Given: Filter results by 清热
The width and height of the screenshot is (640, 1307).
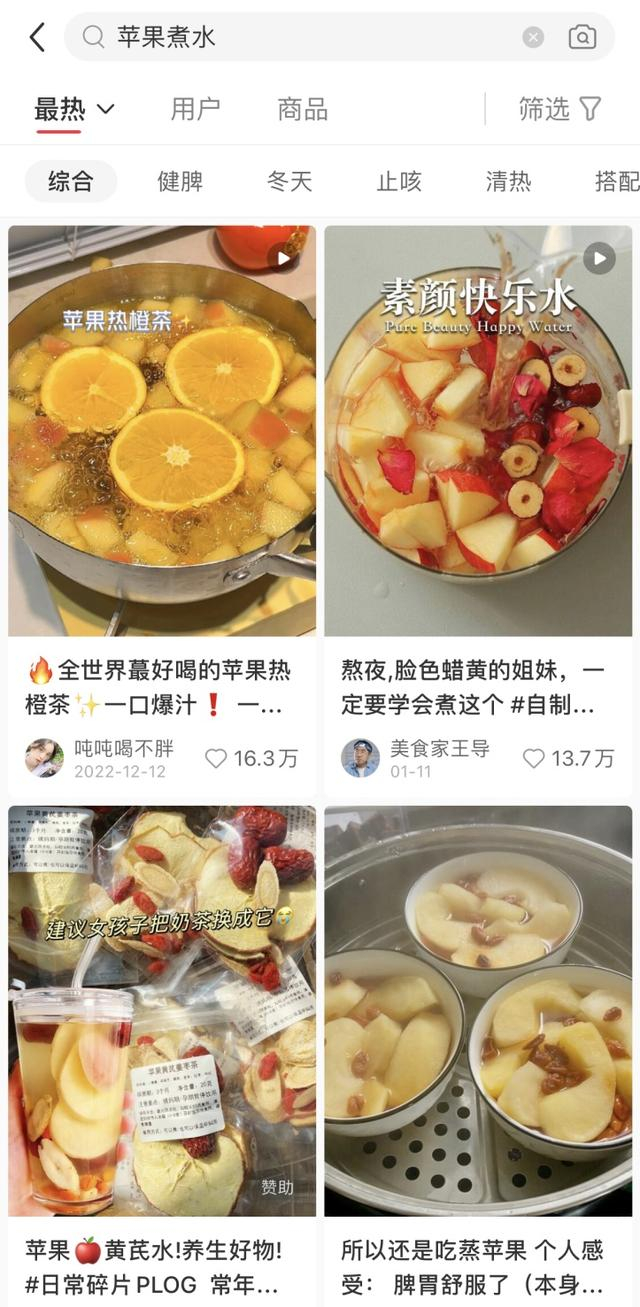Looking at the screenshot, I should 508,181.
